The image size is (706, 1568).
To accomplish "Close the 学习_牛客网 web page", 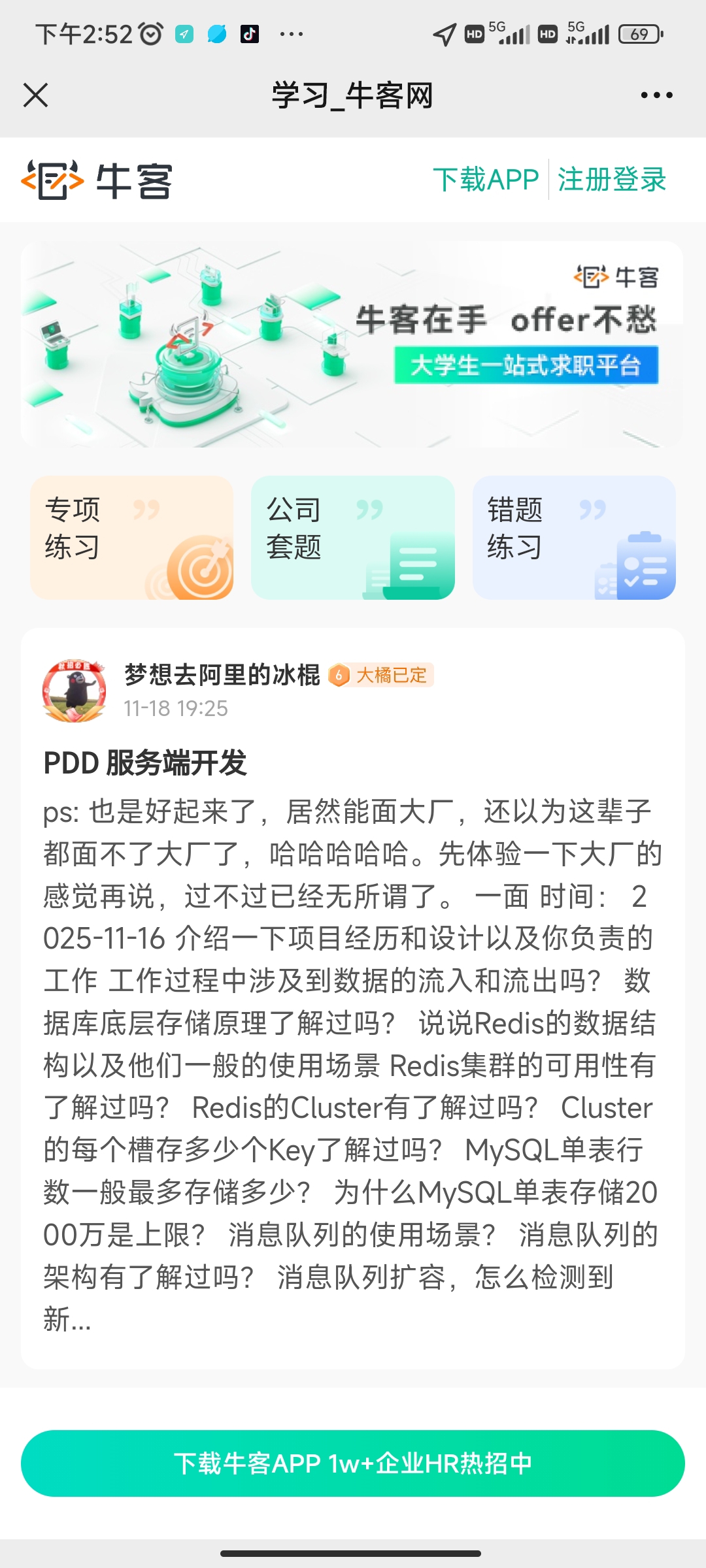I will 36,95.
